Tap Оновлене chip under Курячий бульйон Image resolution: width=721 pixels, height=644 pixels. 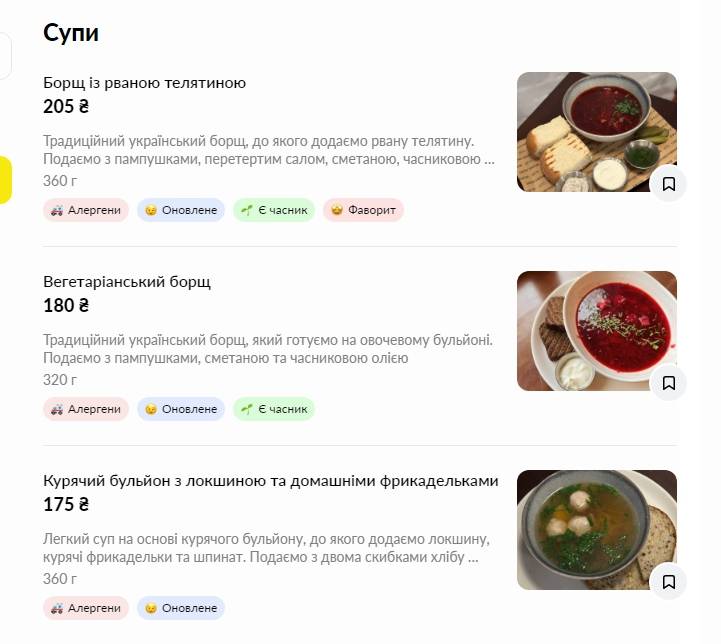(181, 608)
